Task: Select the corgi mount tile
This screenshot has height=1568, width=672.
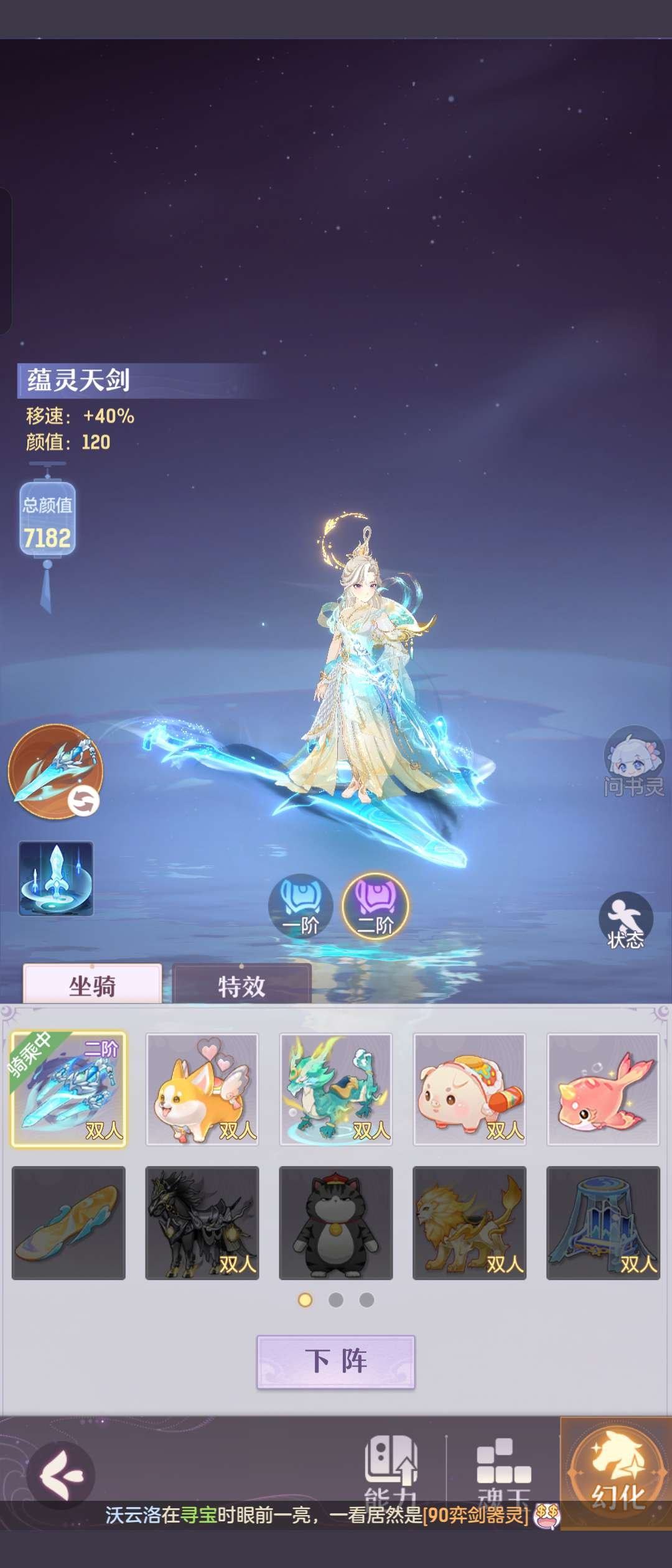Action: (x=202, y=1090)
